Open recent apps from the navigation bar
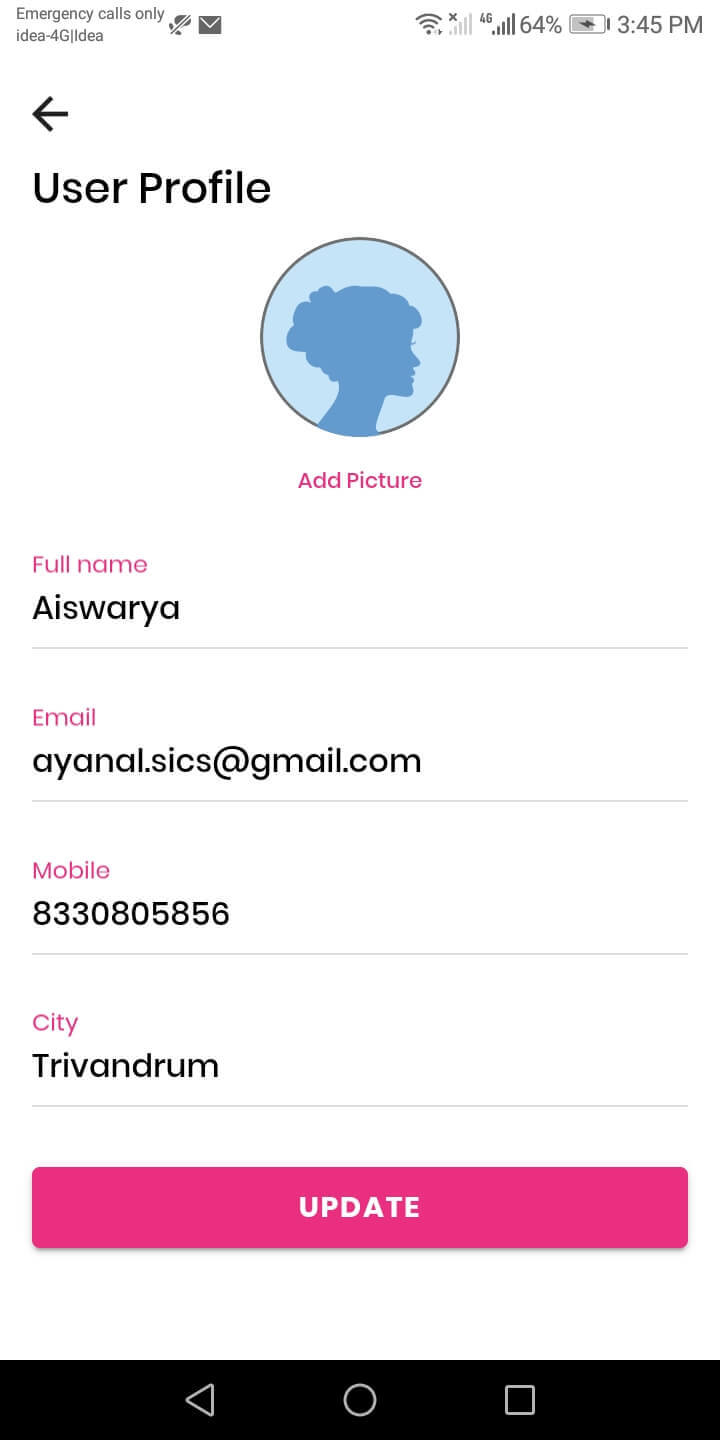This screenshot has width=720, height=1440. pos(519,1400)
